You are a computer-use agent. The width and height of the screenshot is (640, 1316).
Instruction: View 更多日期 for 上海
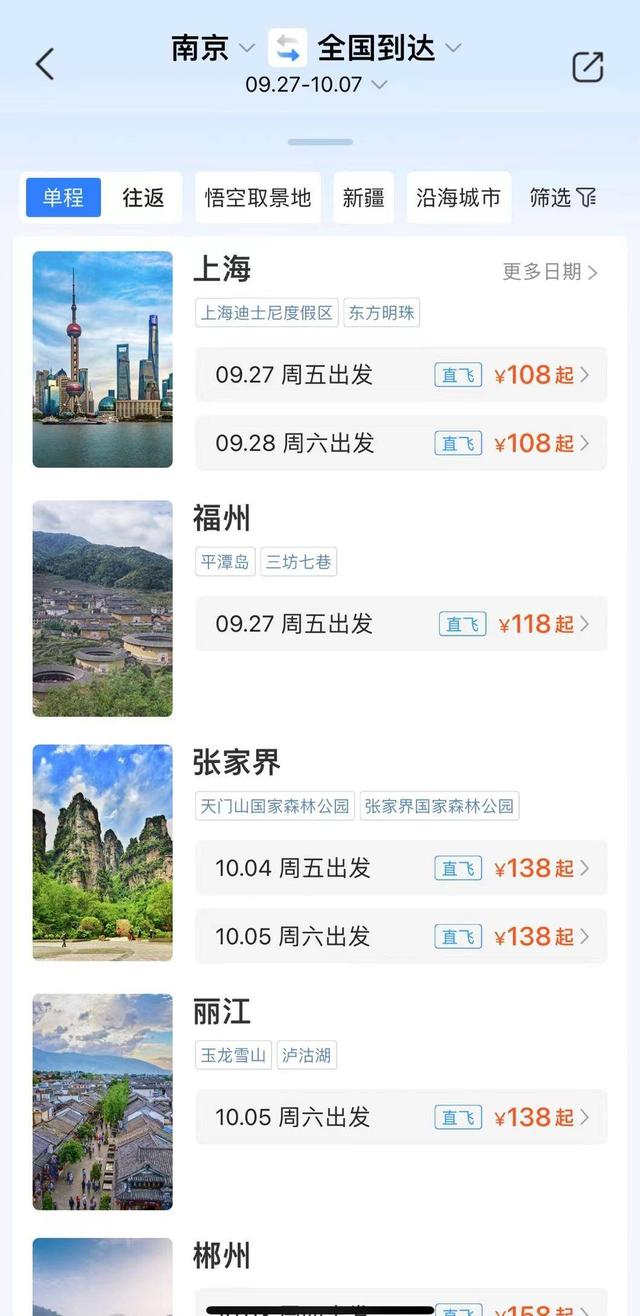[550, 272]
